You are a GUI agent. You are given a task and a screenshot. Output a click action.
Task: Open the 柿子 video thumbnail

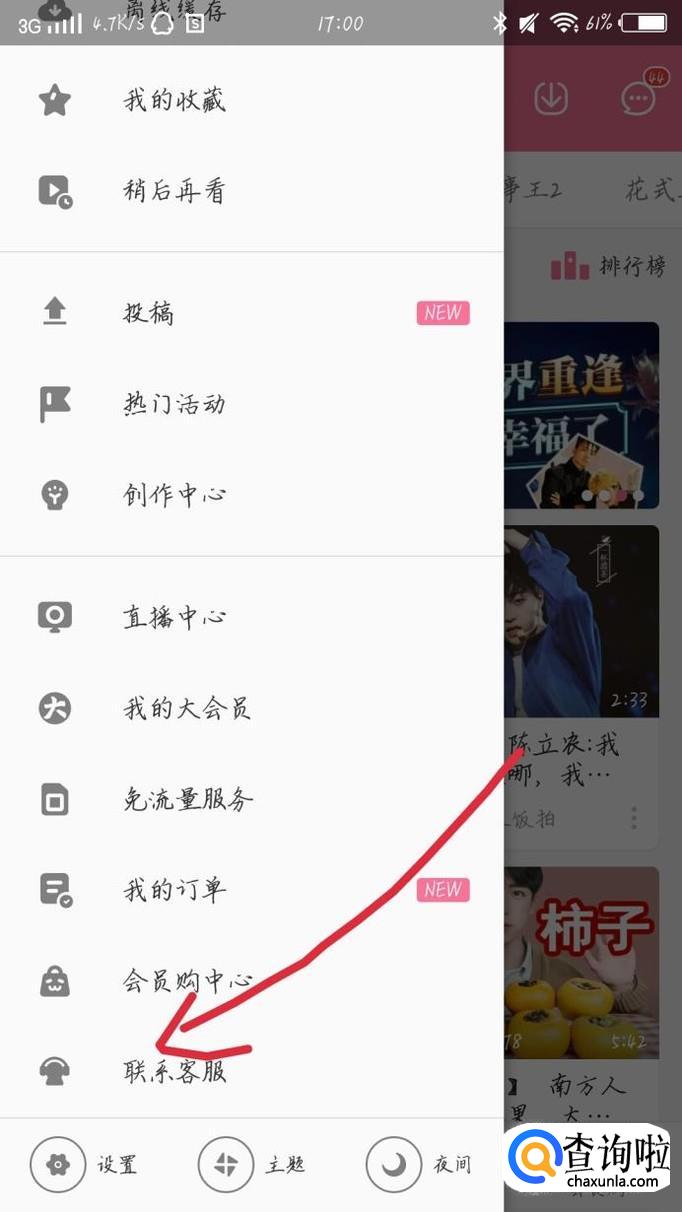(x=582, y=960)
